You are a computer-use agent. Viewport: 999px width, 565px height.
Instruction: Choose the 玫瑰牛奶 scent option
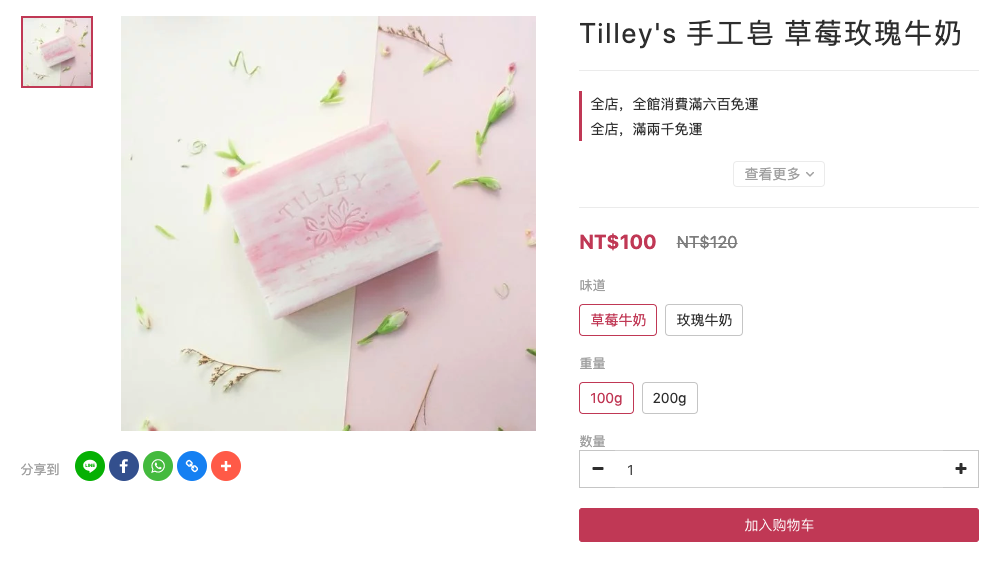[x=703, y=320]
